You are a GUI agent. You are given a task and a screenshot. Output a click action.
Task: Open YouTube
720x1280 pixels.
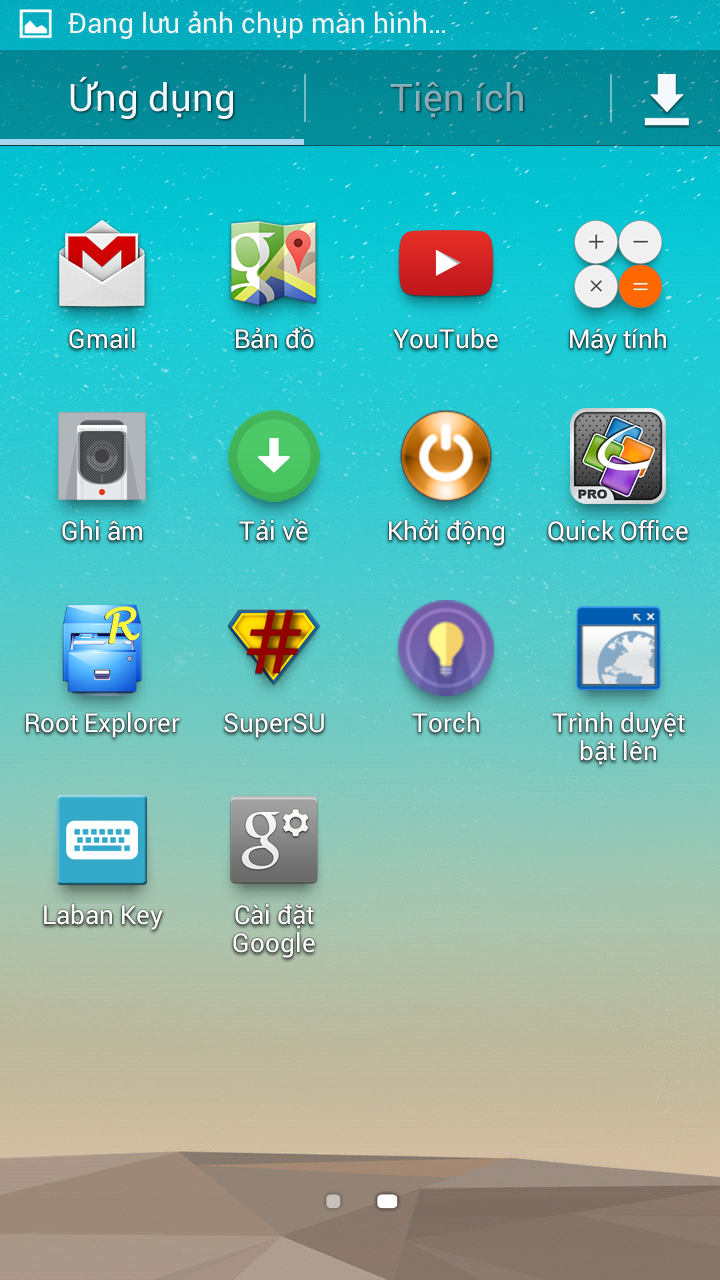(x=446, y=265)
